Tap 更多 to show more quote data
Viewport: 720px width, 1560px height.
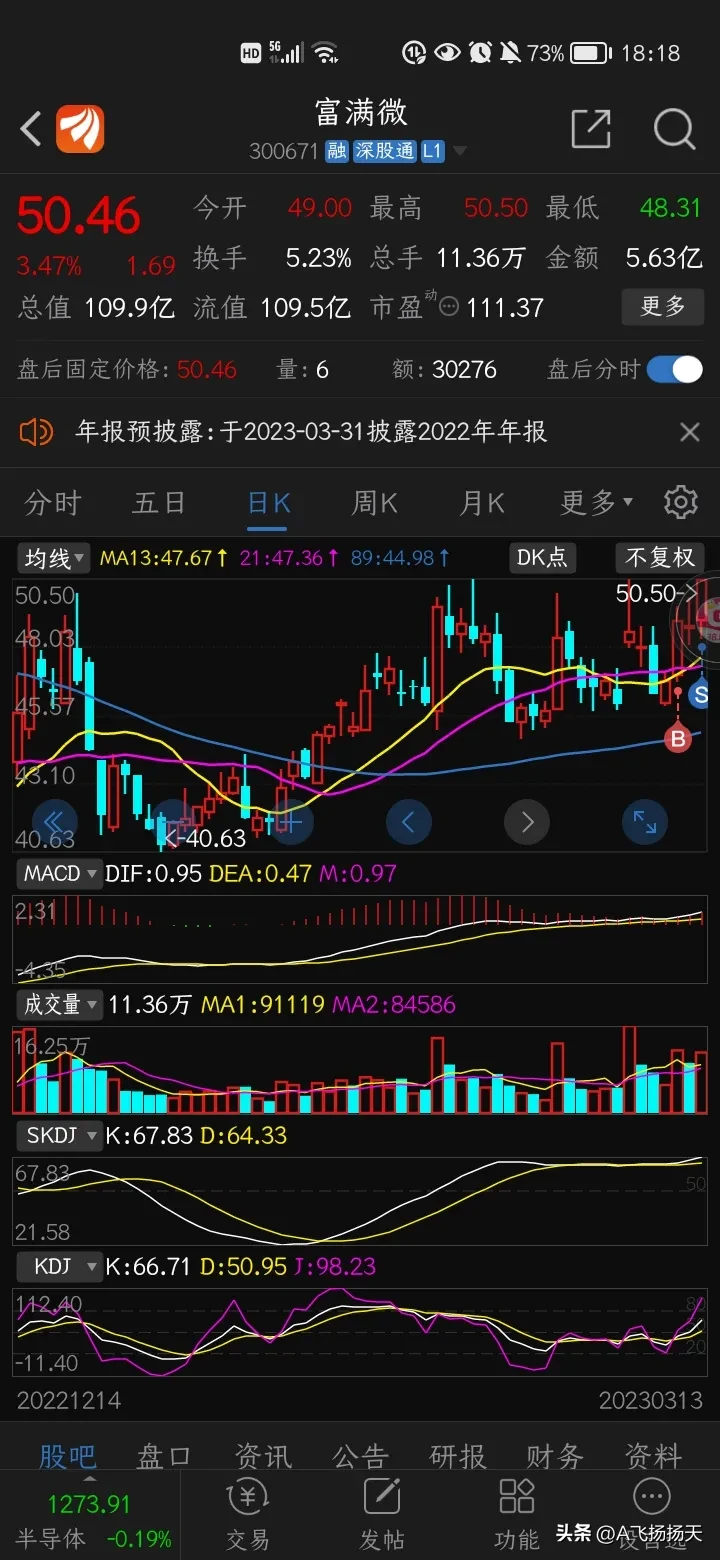pos(662,307)
